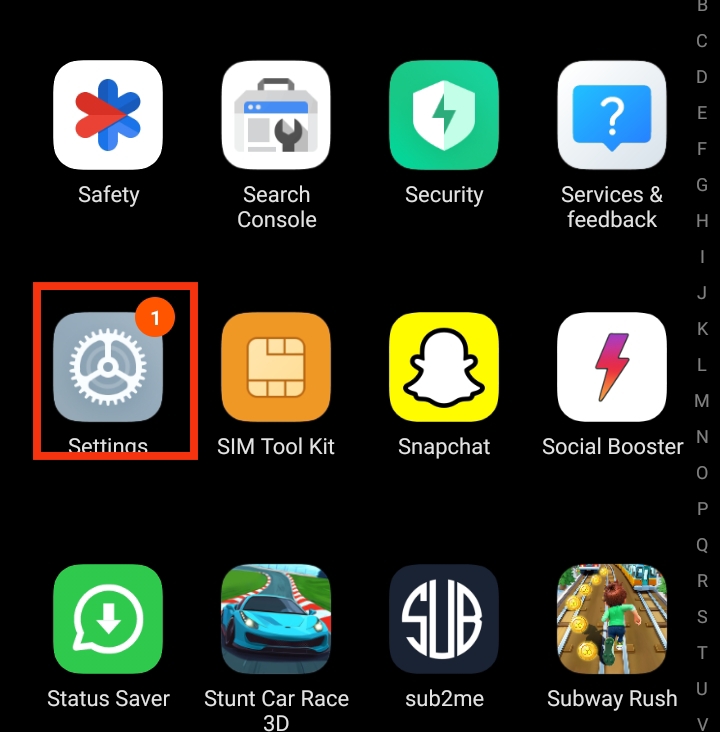Launch Search Console
Image resolution: width=720 pixels, height=732 pixels.
276,115
